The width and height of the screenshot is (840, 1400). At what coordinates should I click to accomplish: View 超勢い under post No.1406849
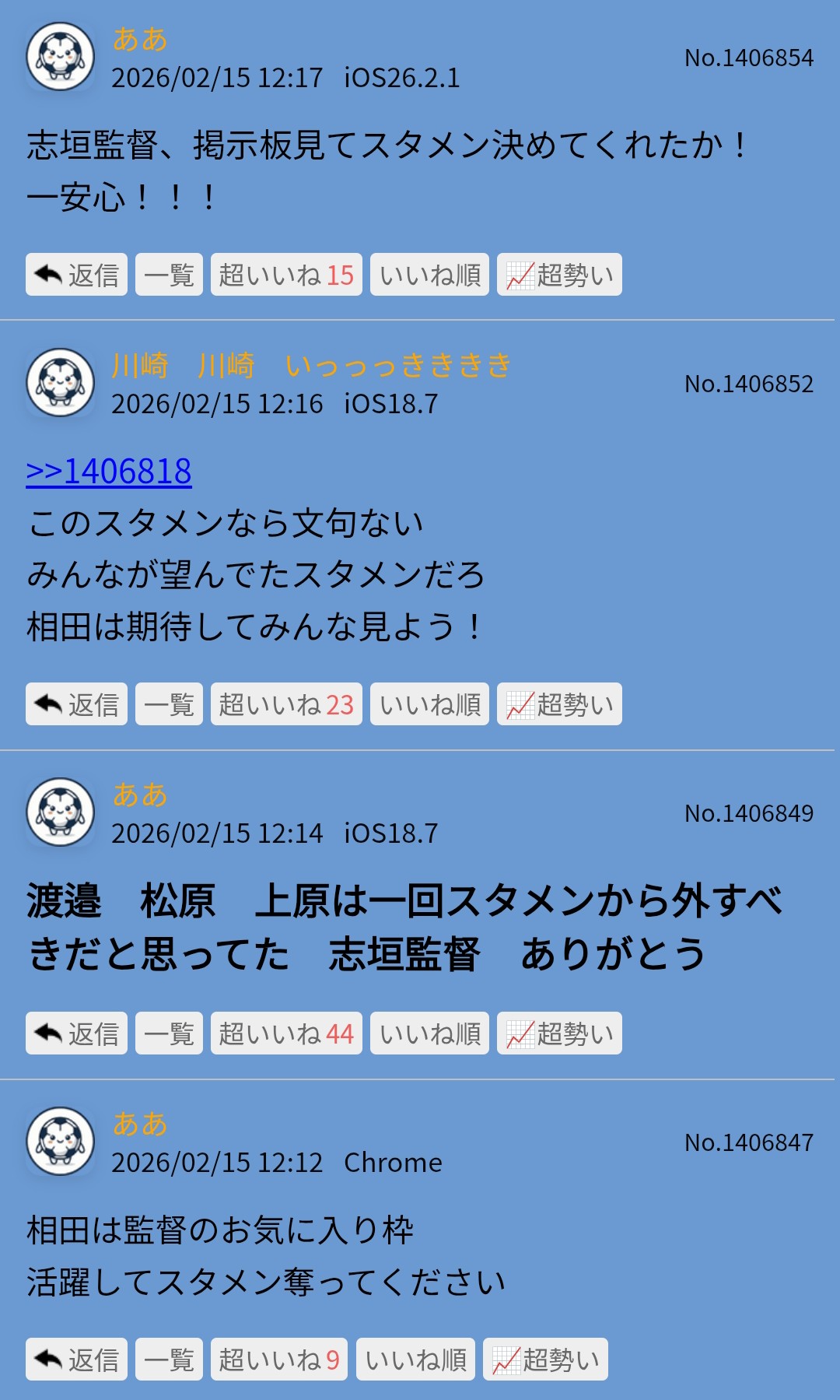pyautogui.click(x=559, y=1033)
